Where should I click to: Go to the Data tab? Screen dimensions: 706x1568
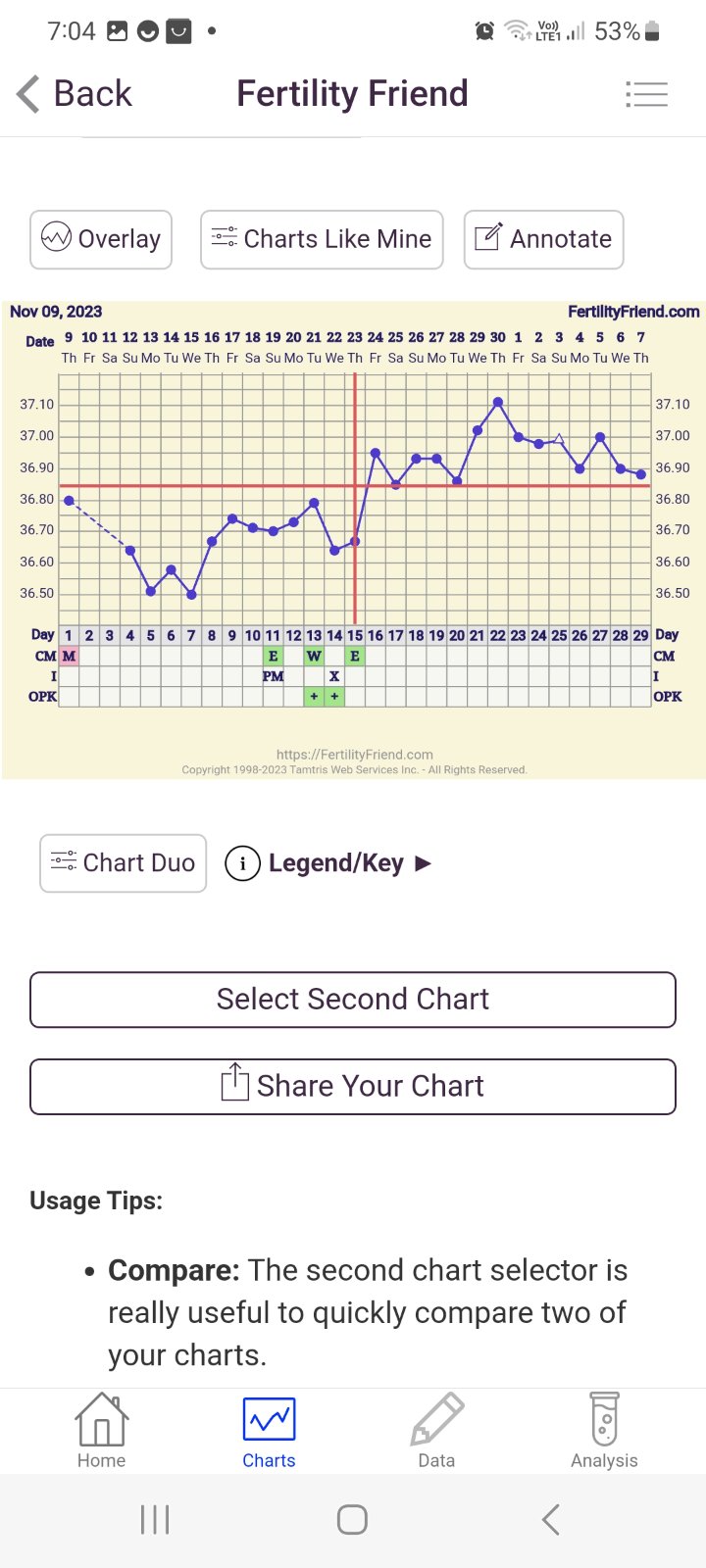[x=436, y=1431]
